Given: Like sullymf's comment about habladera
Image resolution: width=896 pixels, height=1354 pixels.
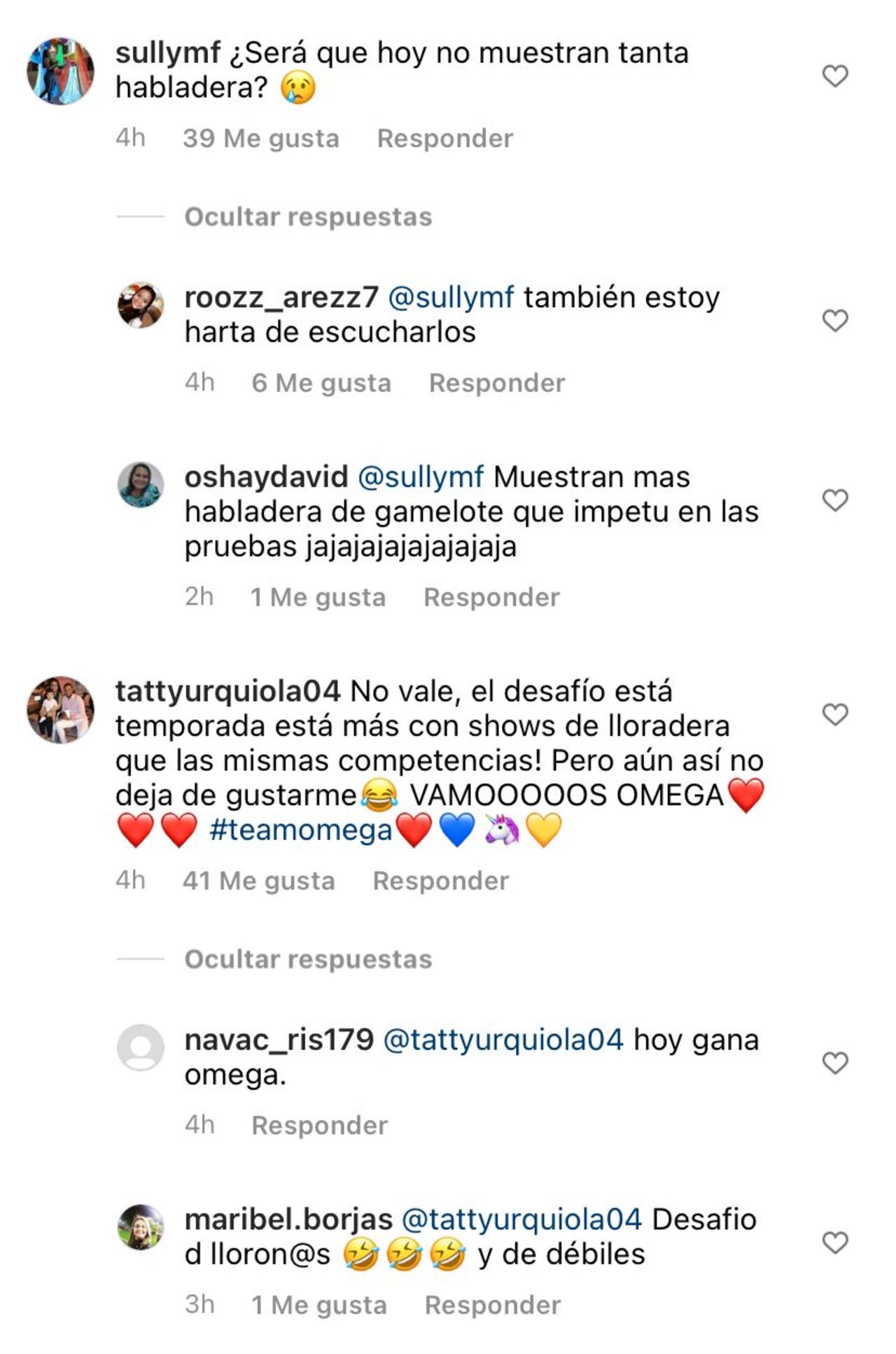Looking at the screenshot, I should [834, 76].
